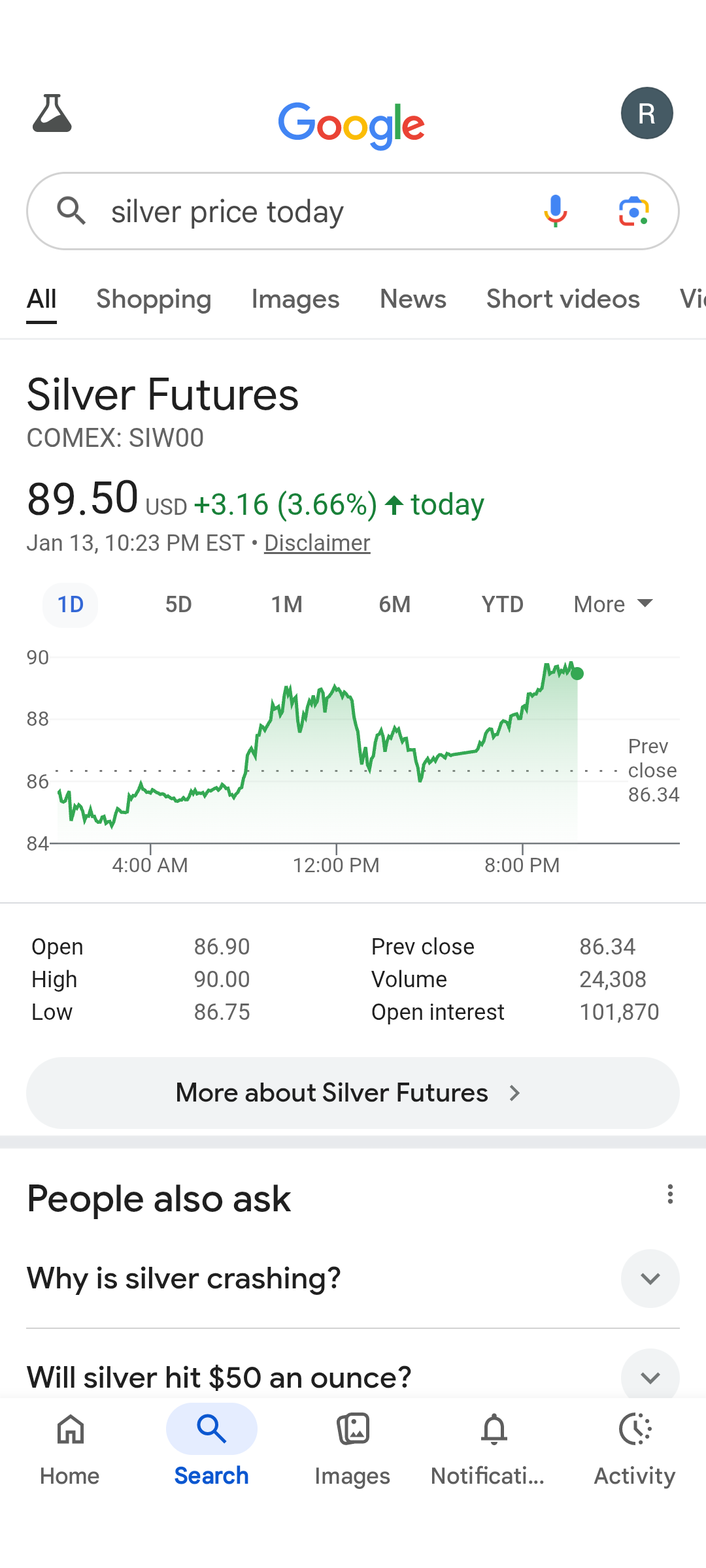
Task: Open the Disclaimer link
Action: coord(317,543)
